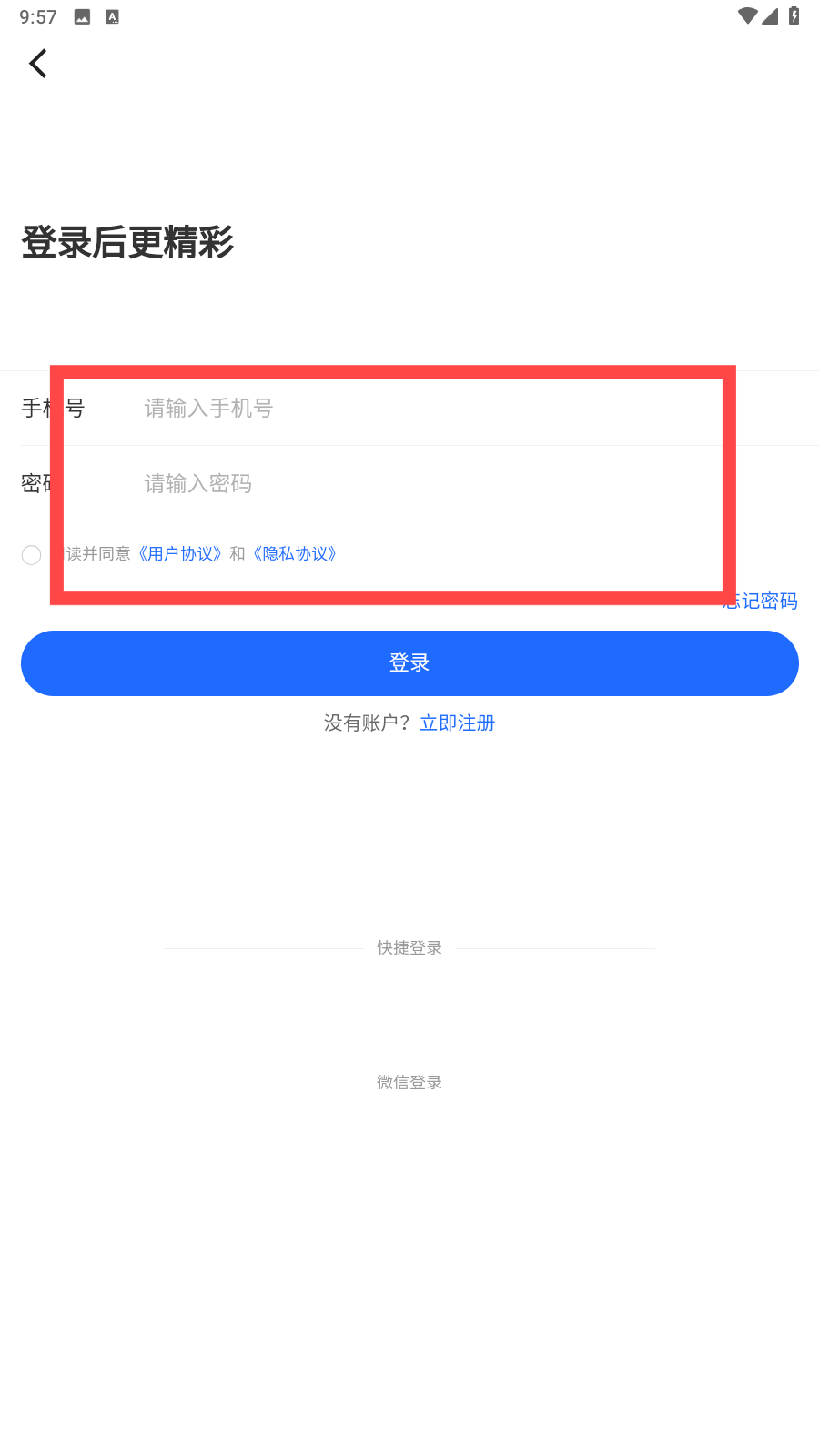Open the 《用户协议》 link

(180, 554)
